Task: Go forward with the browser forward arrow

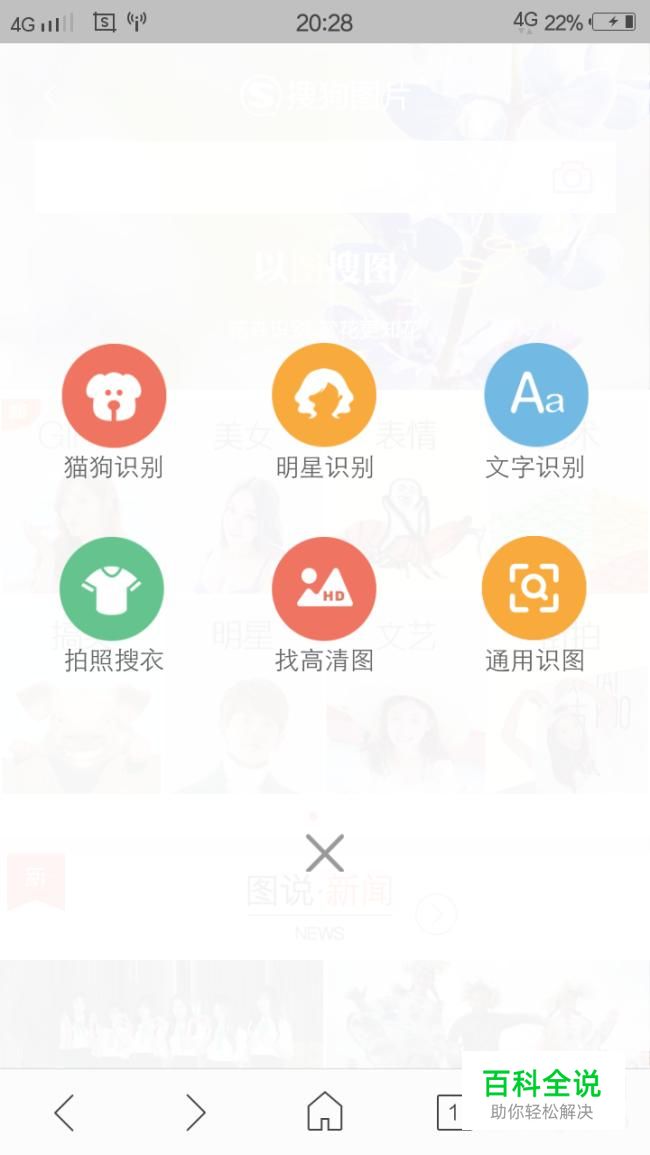Action: tap(195, 1112)
